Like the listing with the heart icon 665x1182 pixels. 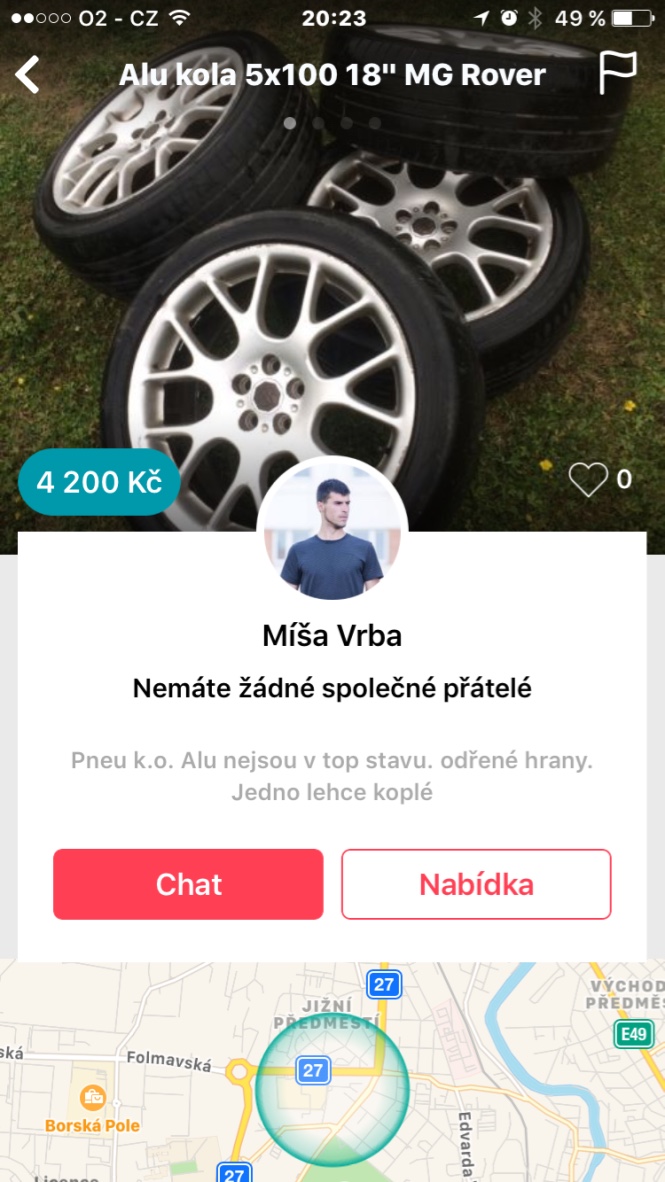(588, 480)
